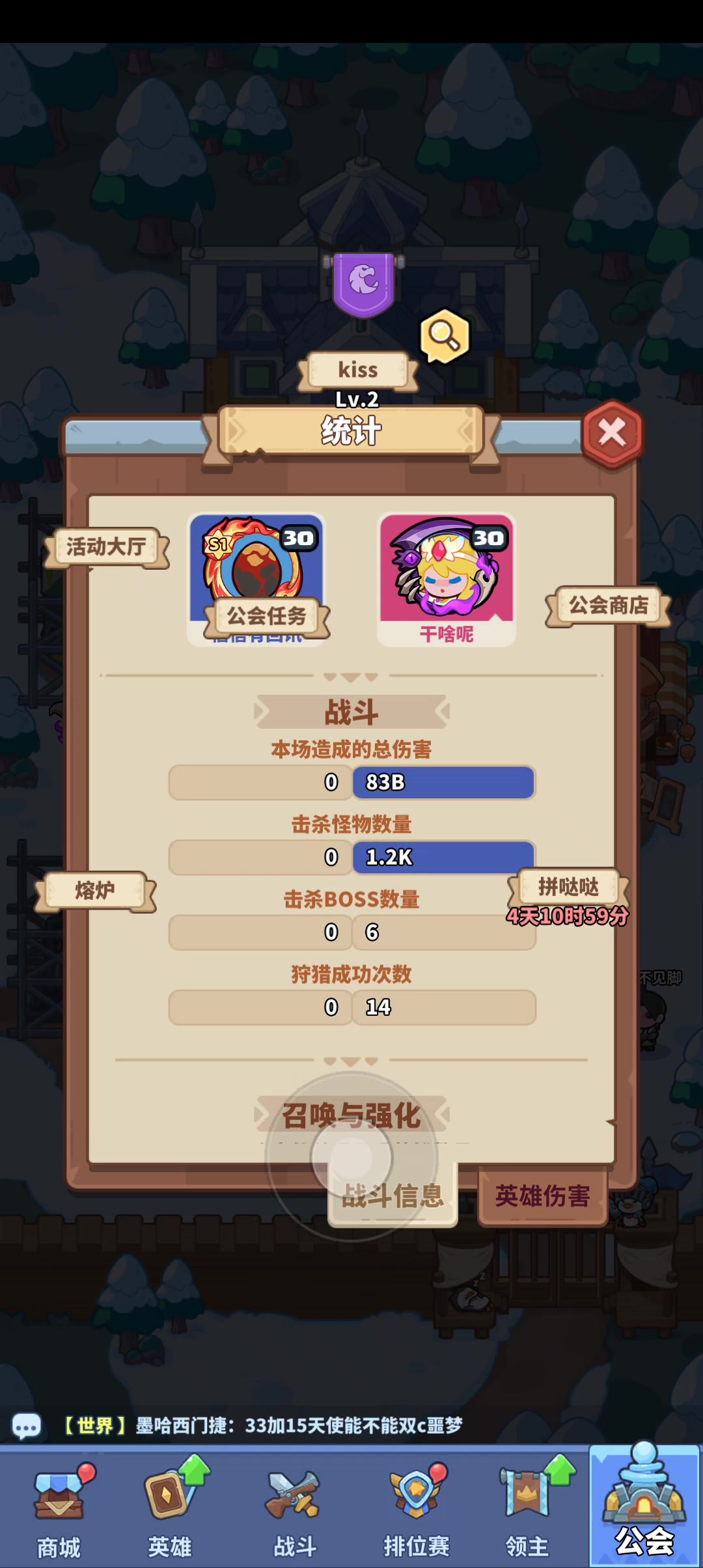Open the world chat bubble icon
Screen dimensions: 703x1568
coord(27,1425)
